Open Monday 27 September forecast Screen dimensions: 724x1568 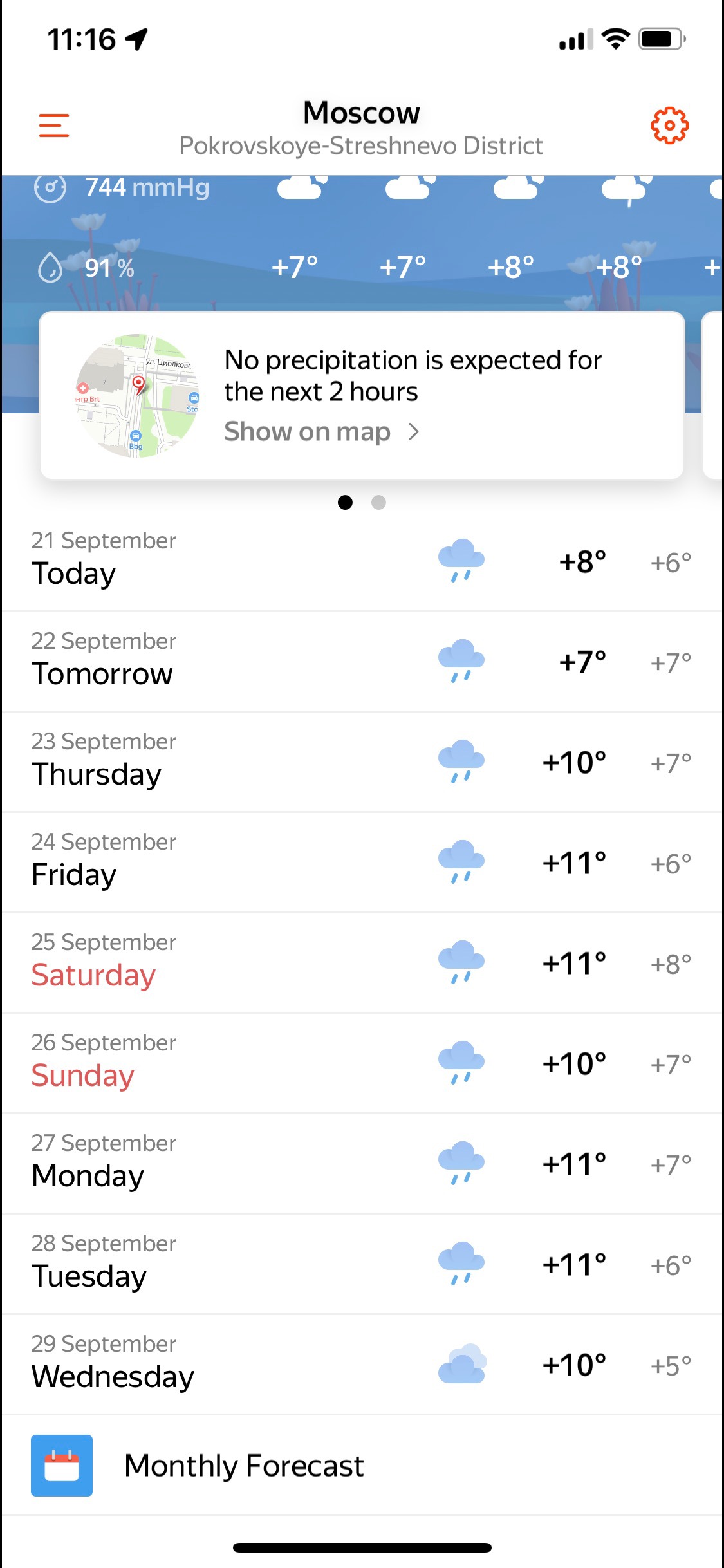tap(361, 1163)
